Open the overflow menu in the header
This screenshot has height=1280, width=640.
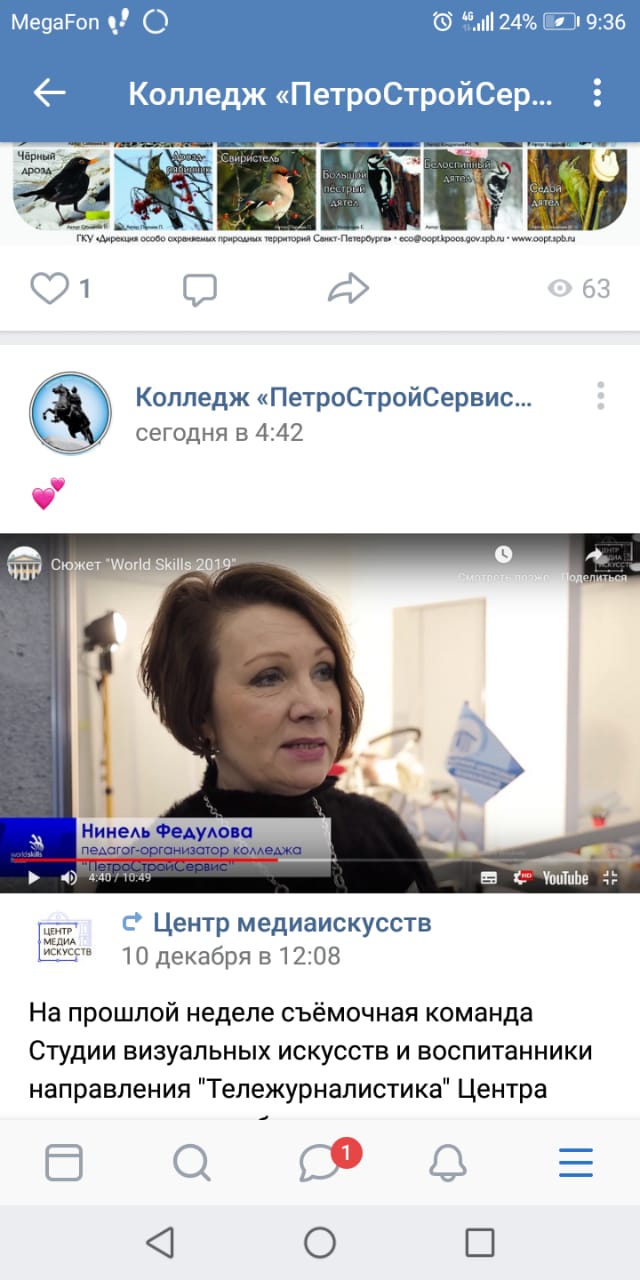(x=597, y=93)
